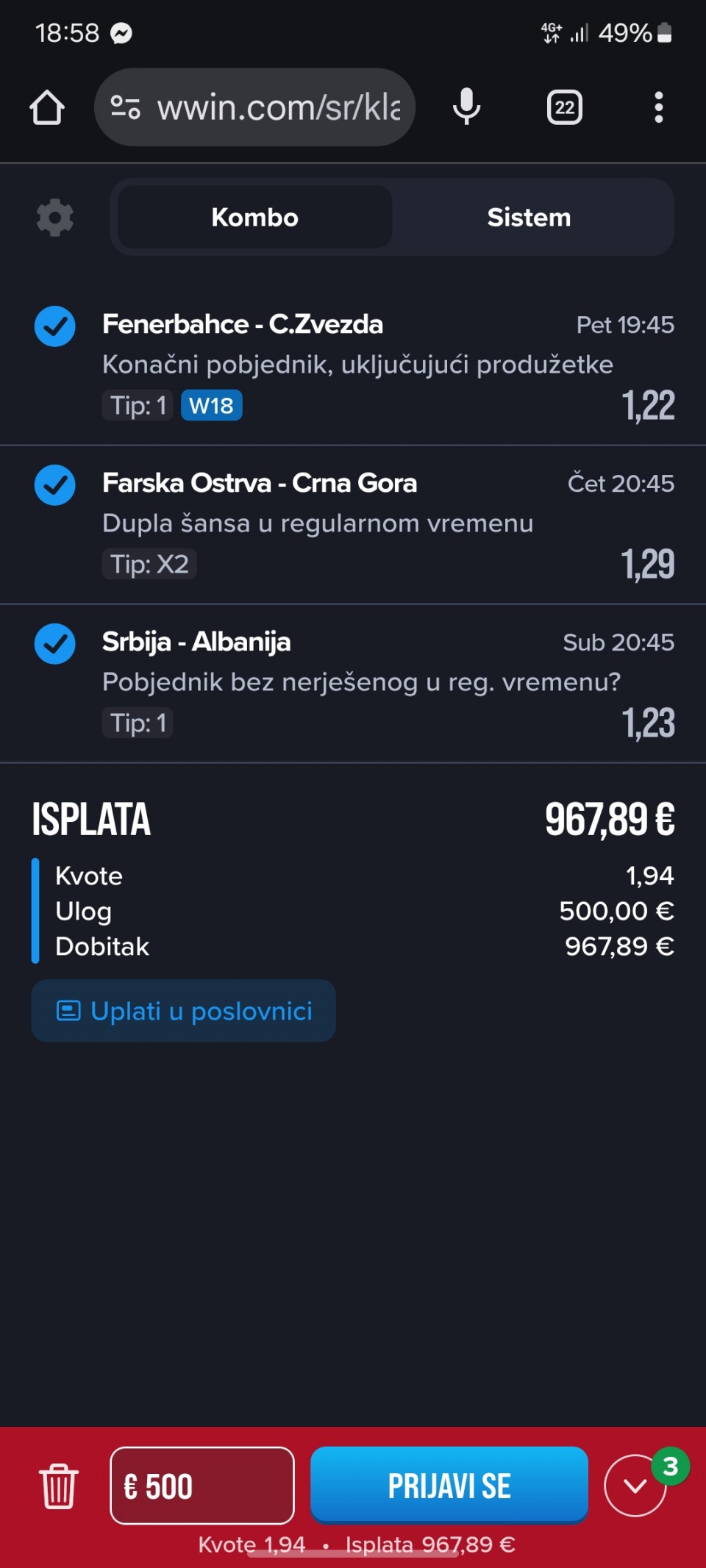Uncheck the Fenerbahce - C.Zvezda selection

click(x=55, y=326)
